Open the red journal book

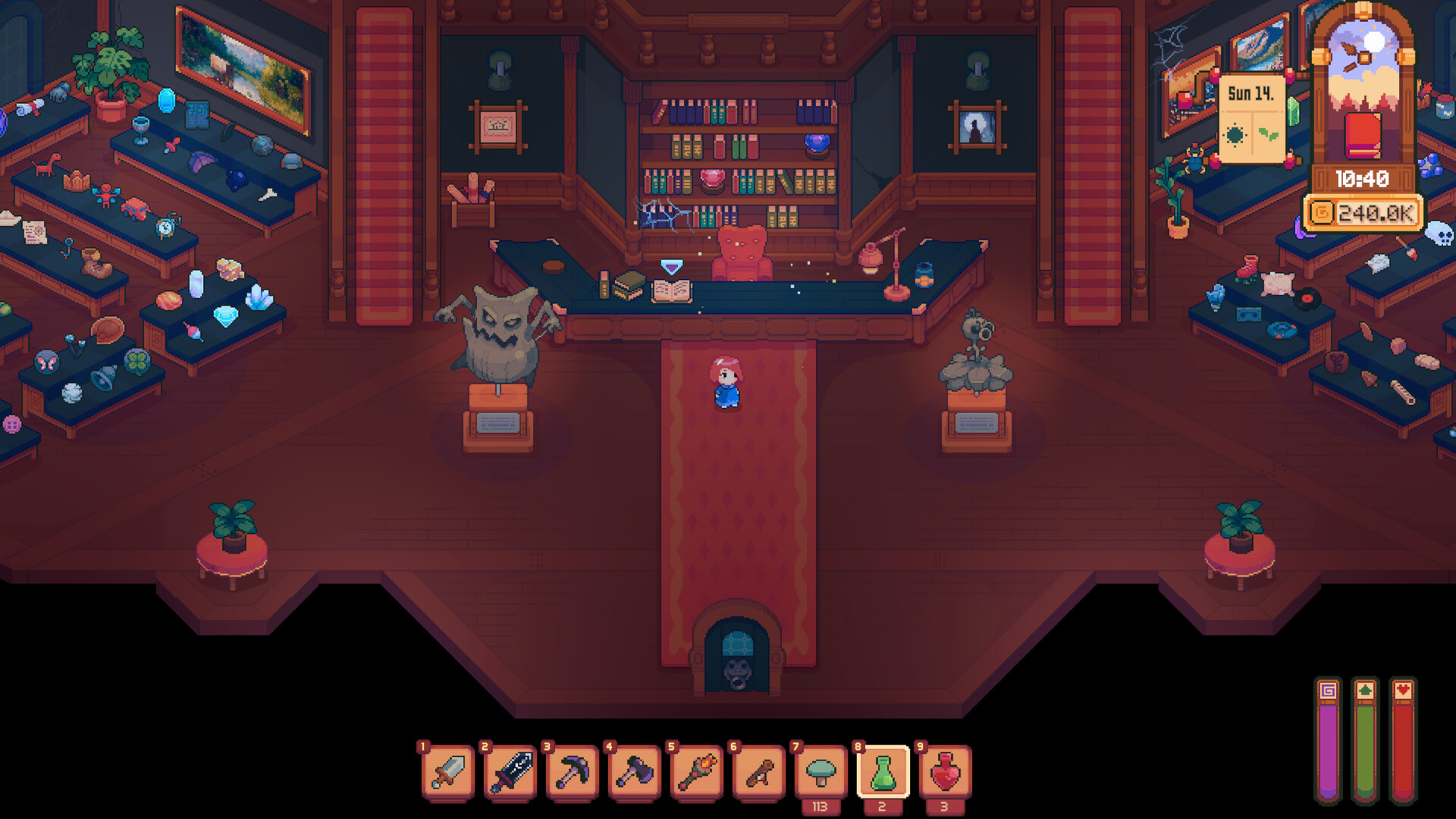(1363, 134)
